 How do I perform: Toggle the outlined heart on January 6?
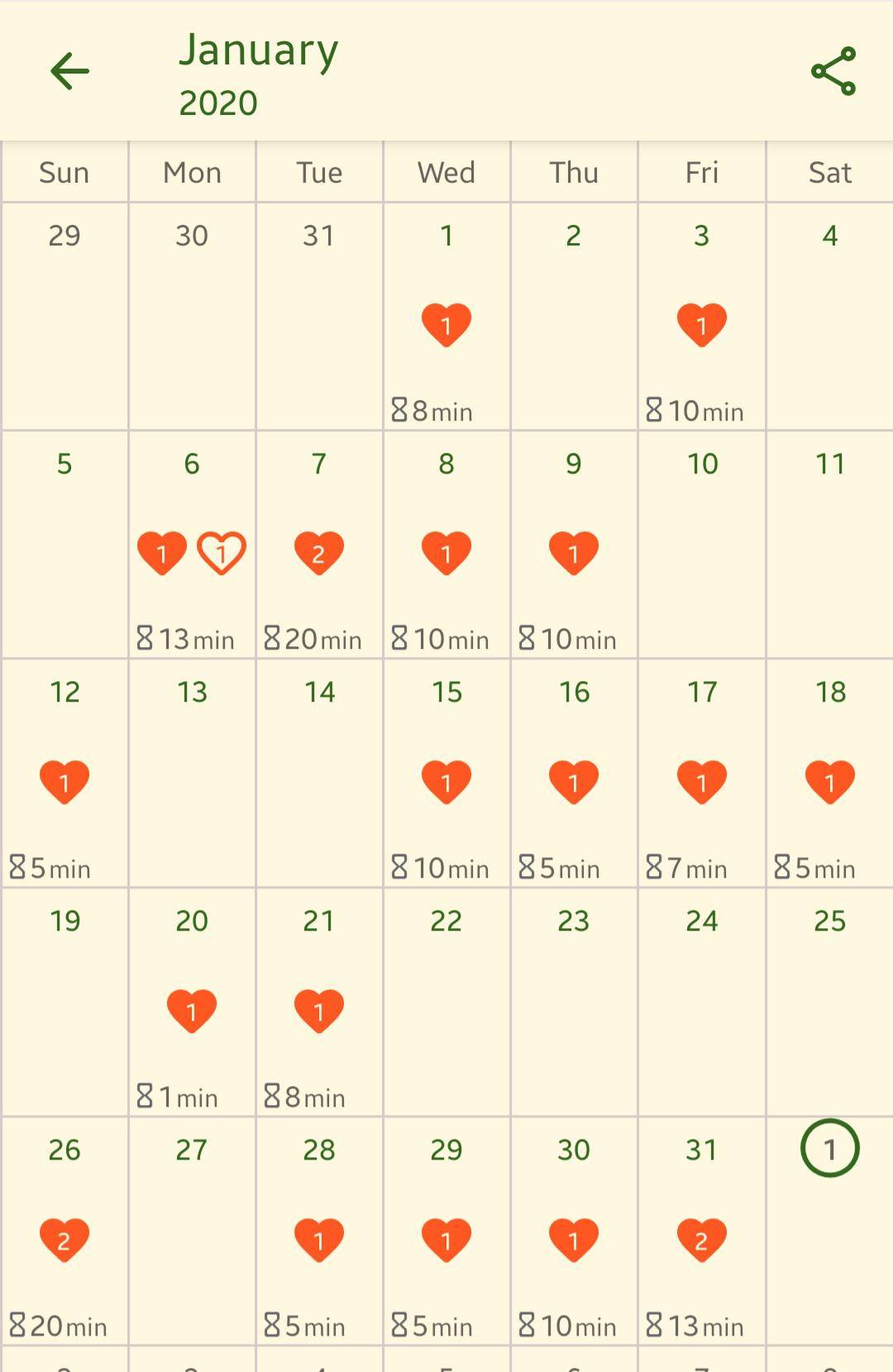click(x=220, y=552)
